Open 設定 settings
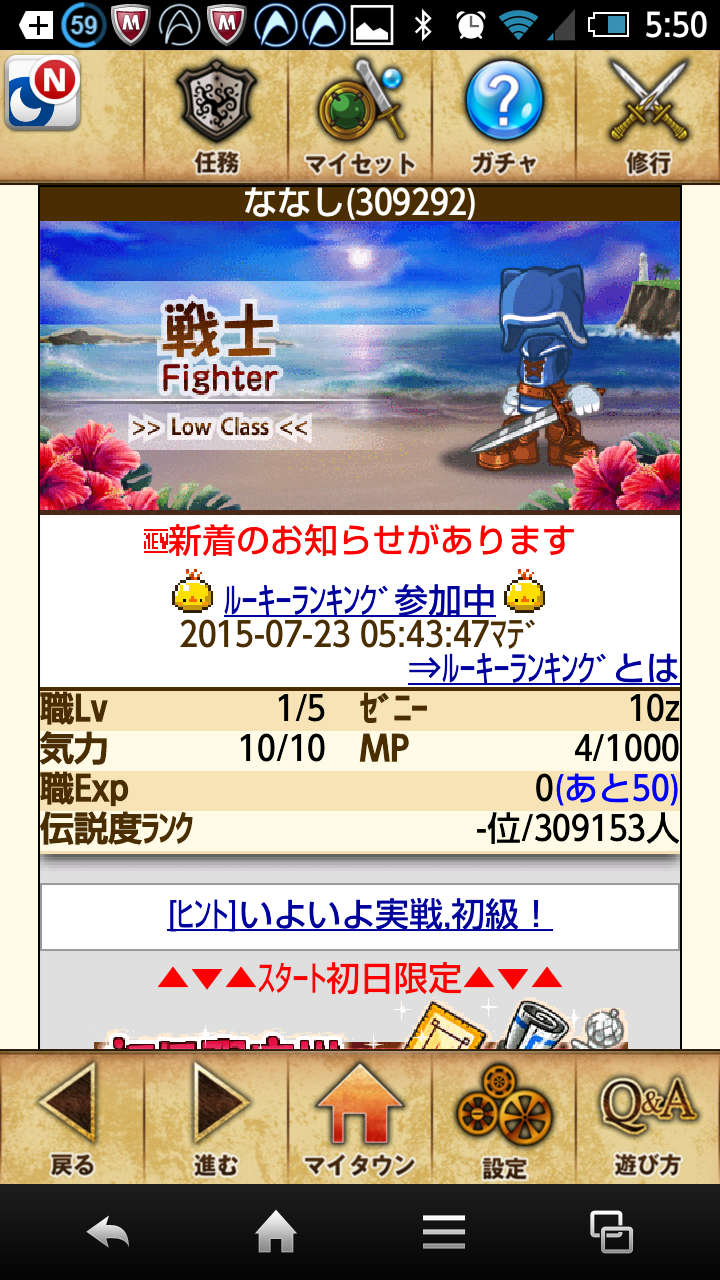The height and width of the screenshot is (1280, 720). coord(504,1118)
